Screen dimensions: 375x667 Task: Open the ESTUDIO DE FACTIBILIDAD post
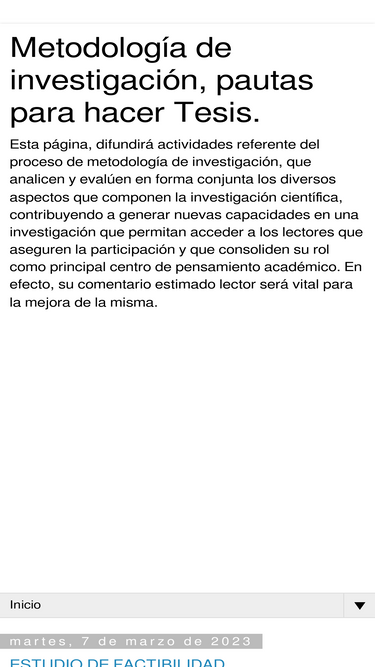[117, 662]
